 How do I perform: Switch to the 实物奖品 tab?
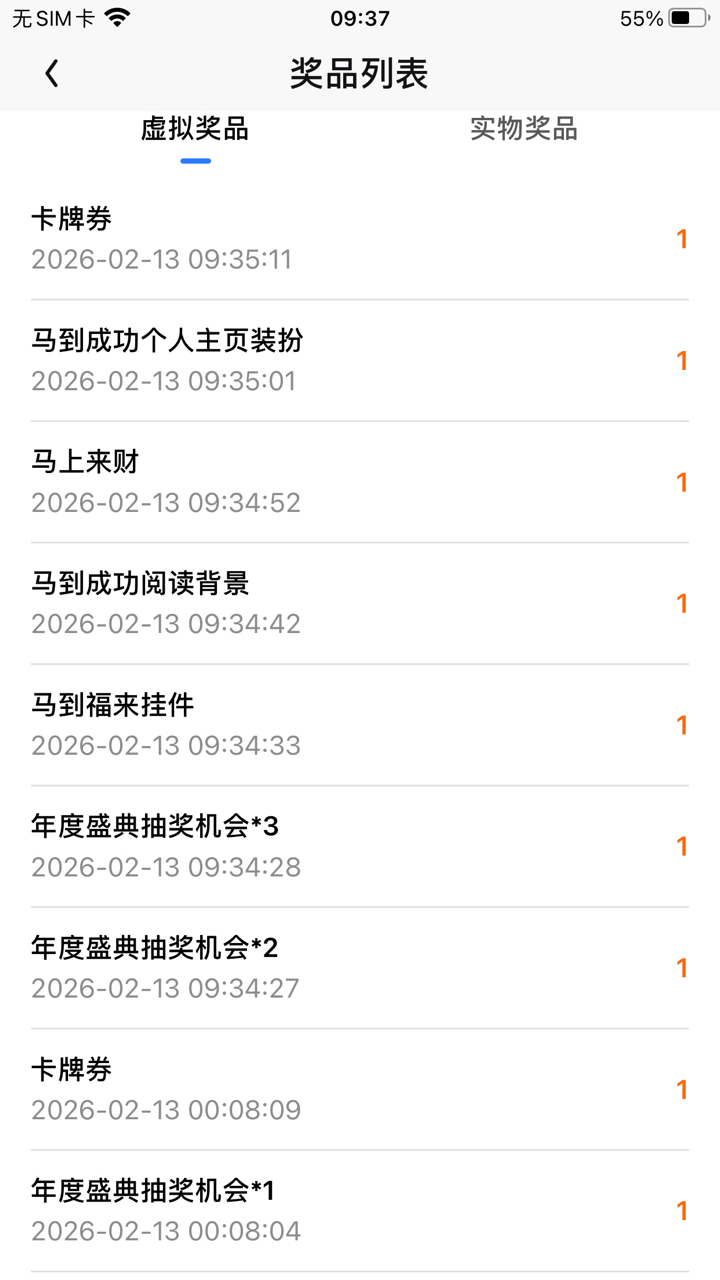pos(523,129)
